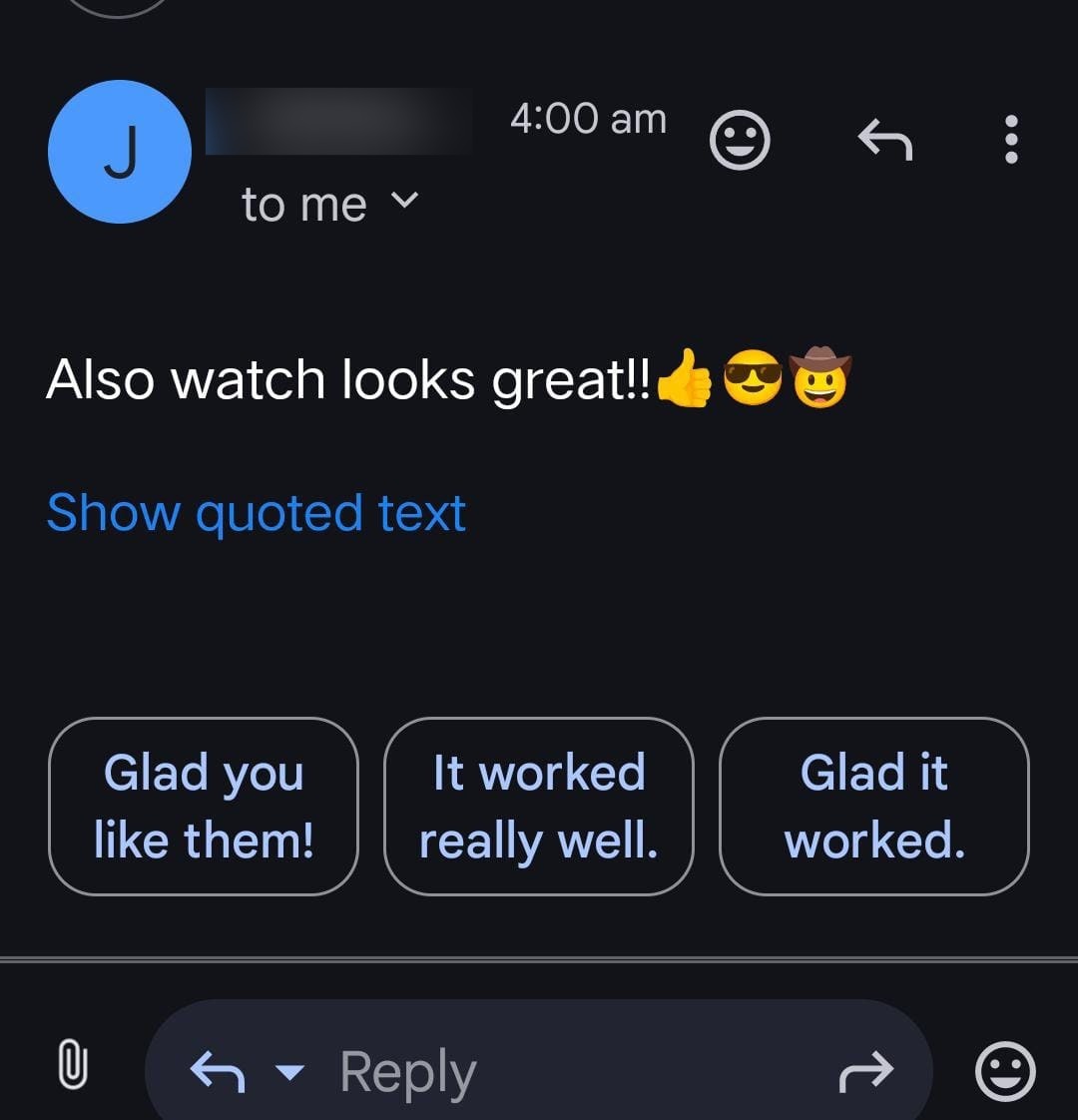1078x1120 pixels.
Task: Attach a file with the paperclip icon
Action: [x=71, y=1064]
